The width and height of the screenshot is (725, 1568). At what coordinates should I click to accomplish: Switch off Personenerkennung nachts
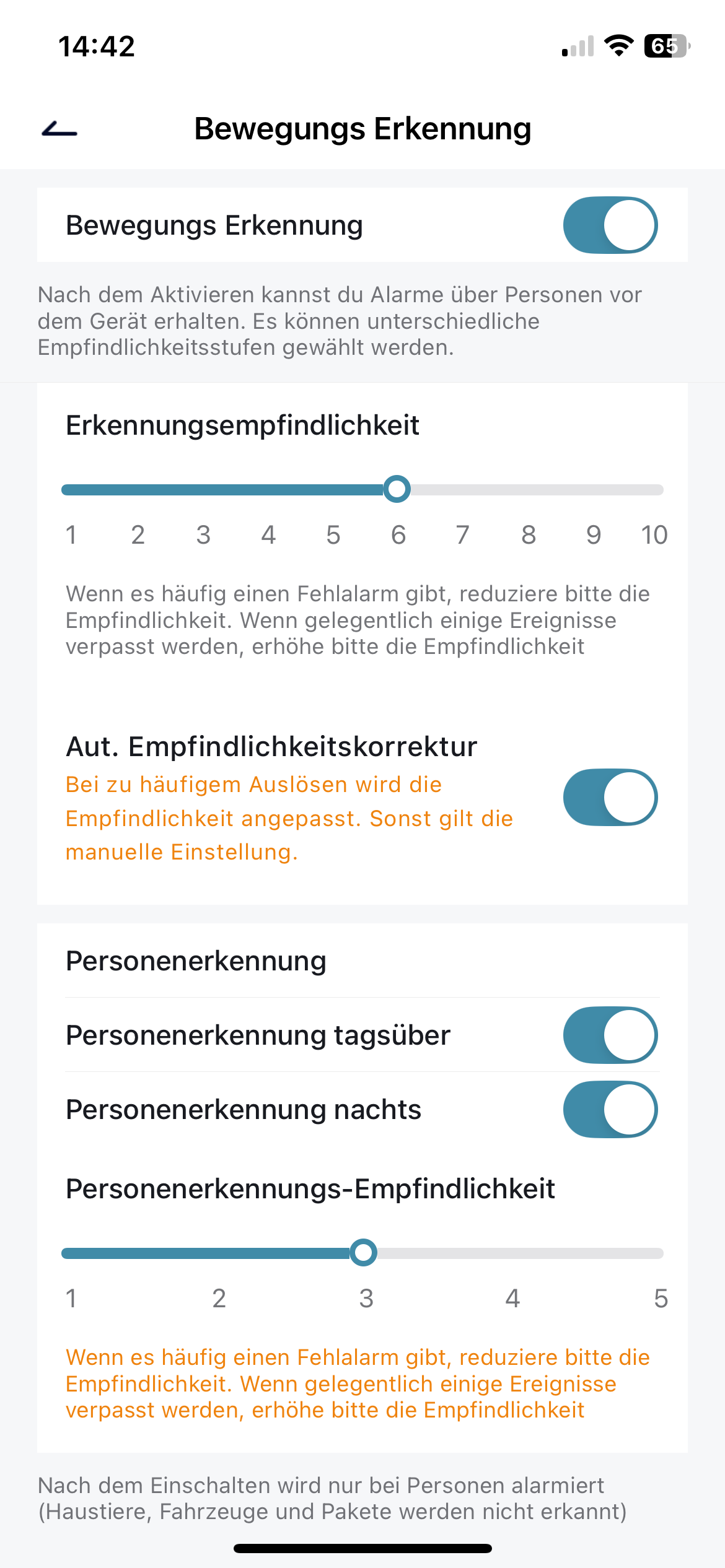coord(610,1109)
